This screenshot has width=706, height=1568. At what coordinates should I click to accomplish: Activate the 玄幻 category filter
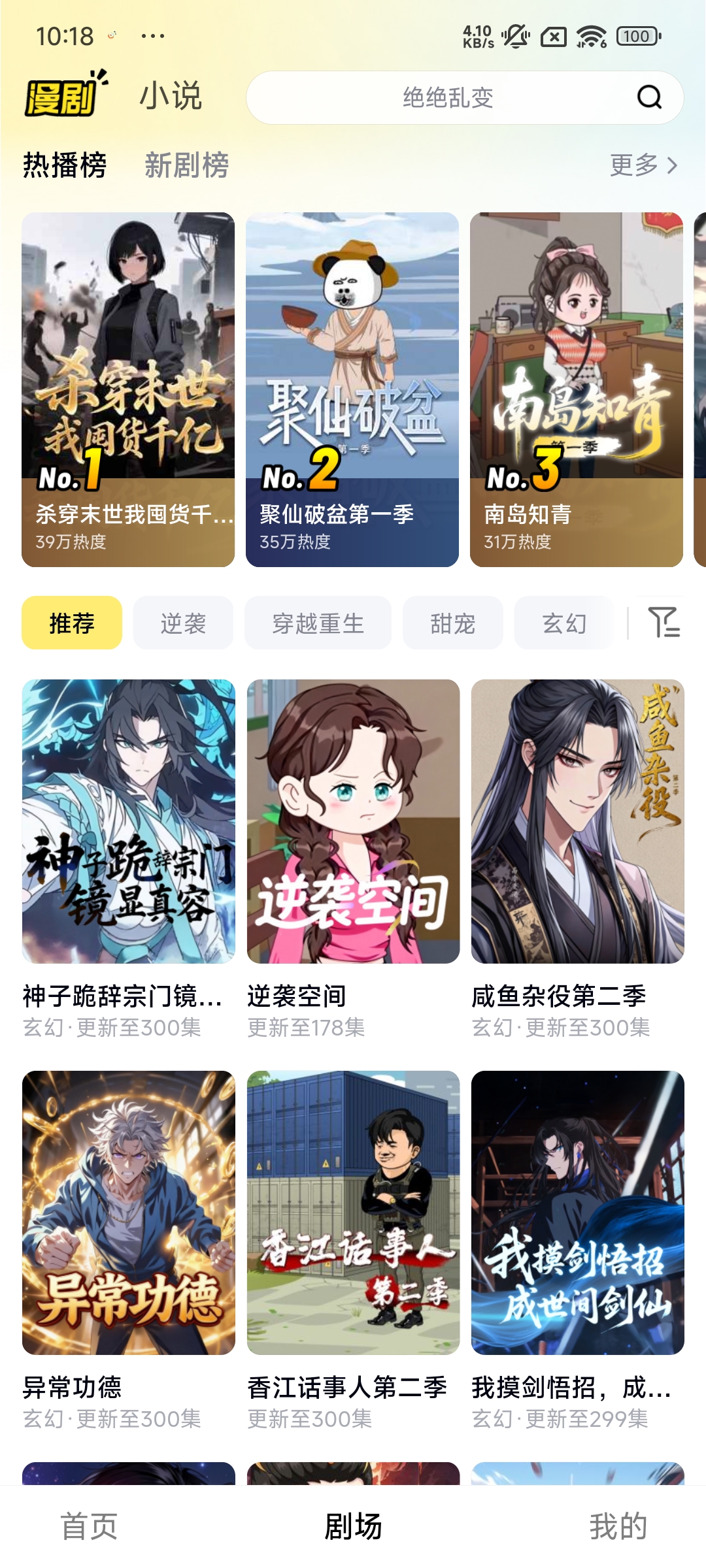click(566, 623)
